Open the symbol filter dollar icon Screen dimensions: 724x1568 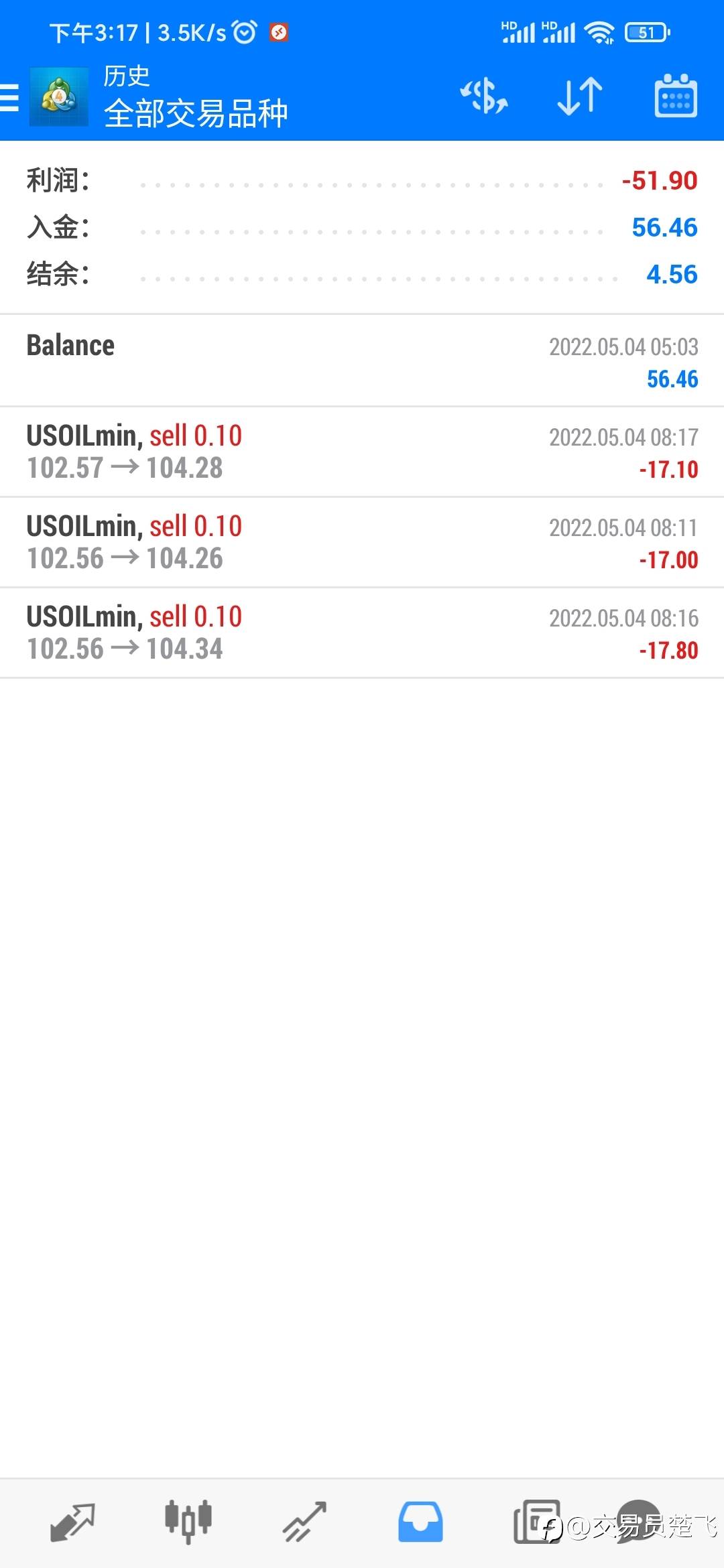tap(484, 96)
